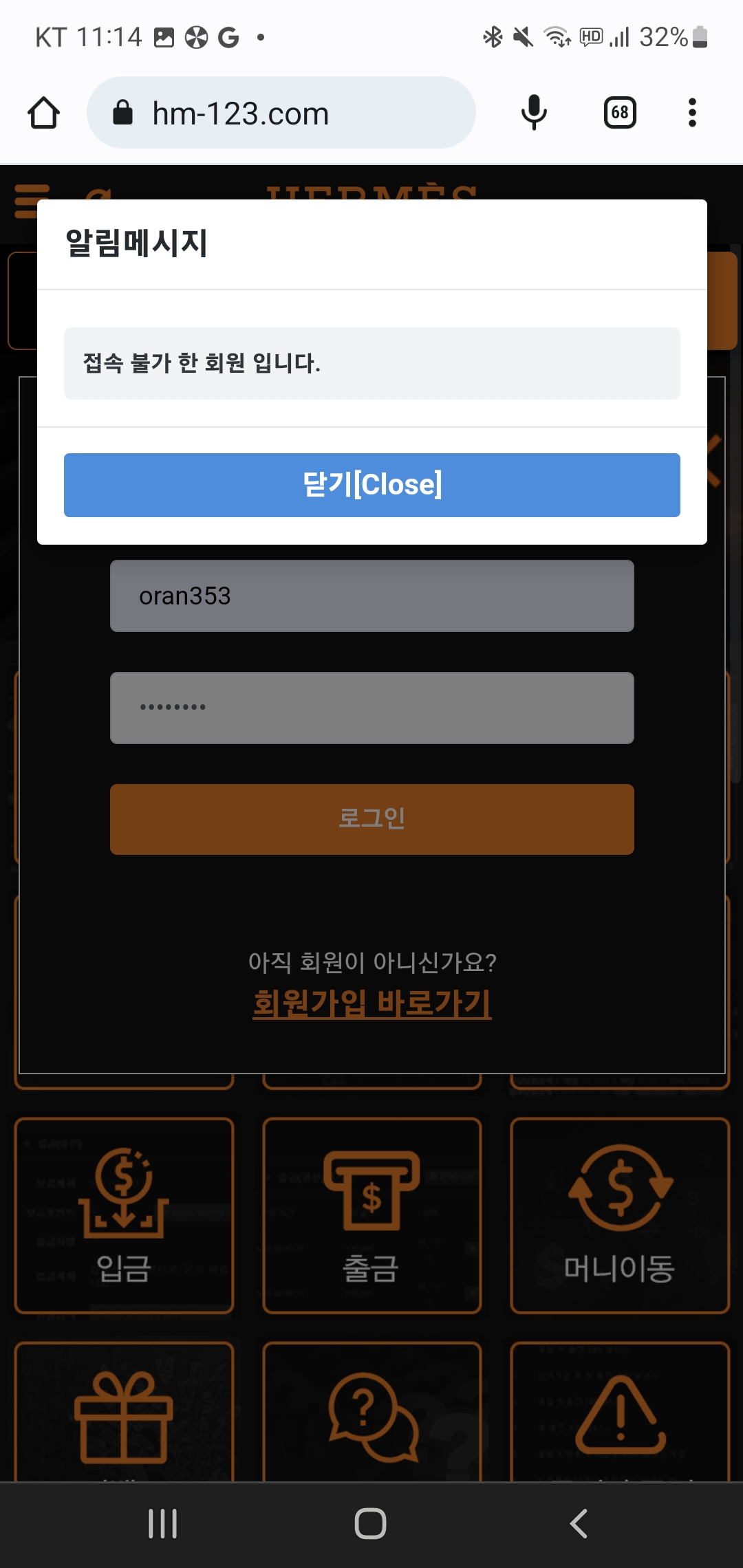The height and width of the screenshot is (1568, 743).
Task: Dismiss the alert with 닫기[Close] button
Action: tap(371, 485)
